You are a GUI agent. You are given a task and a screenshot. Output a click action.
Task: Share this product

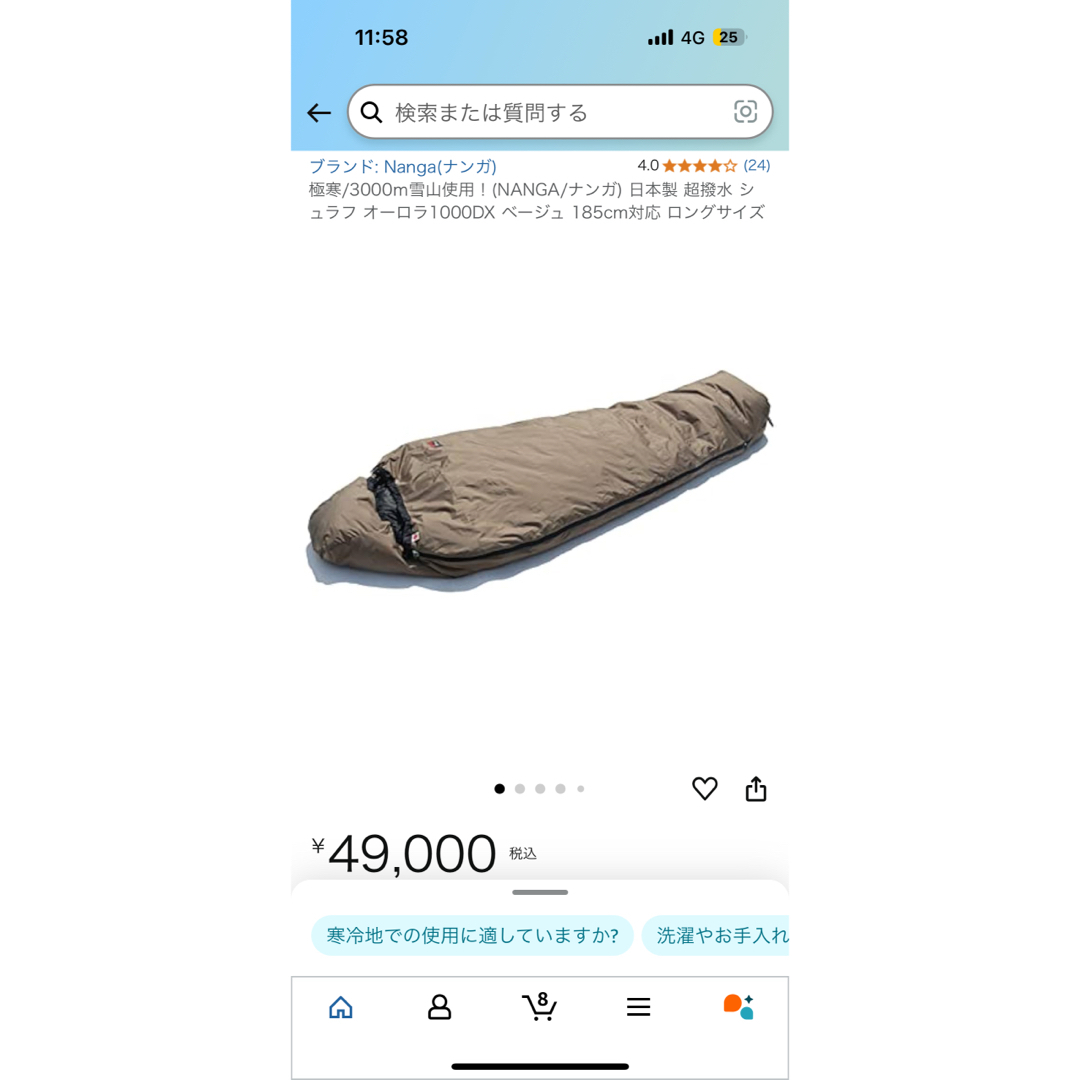coord(756,789)
